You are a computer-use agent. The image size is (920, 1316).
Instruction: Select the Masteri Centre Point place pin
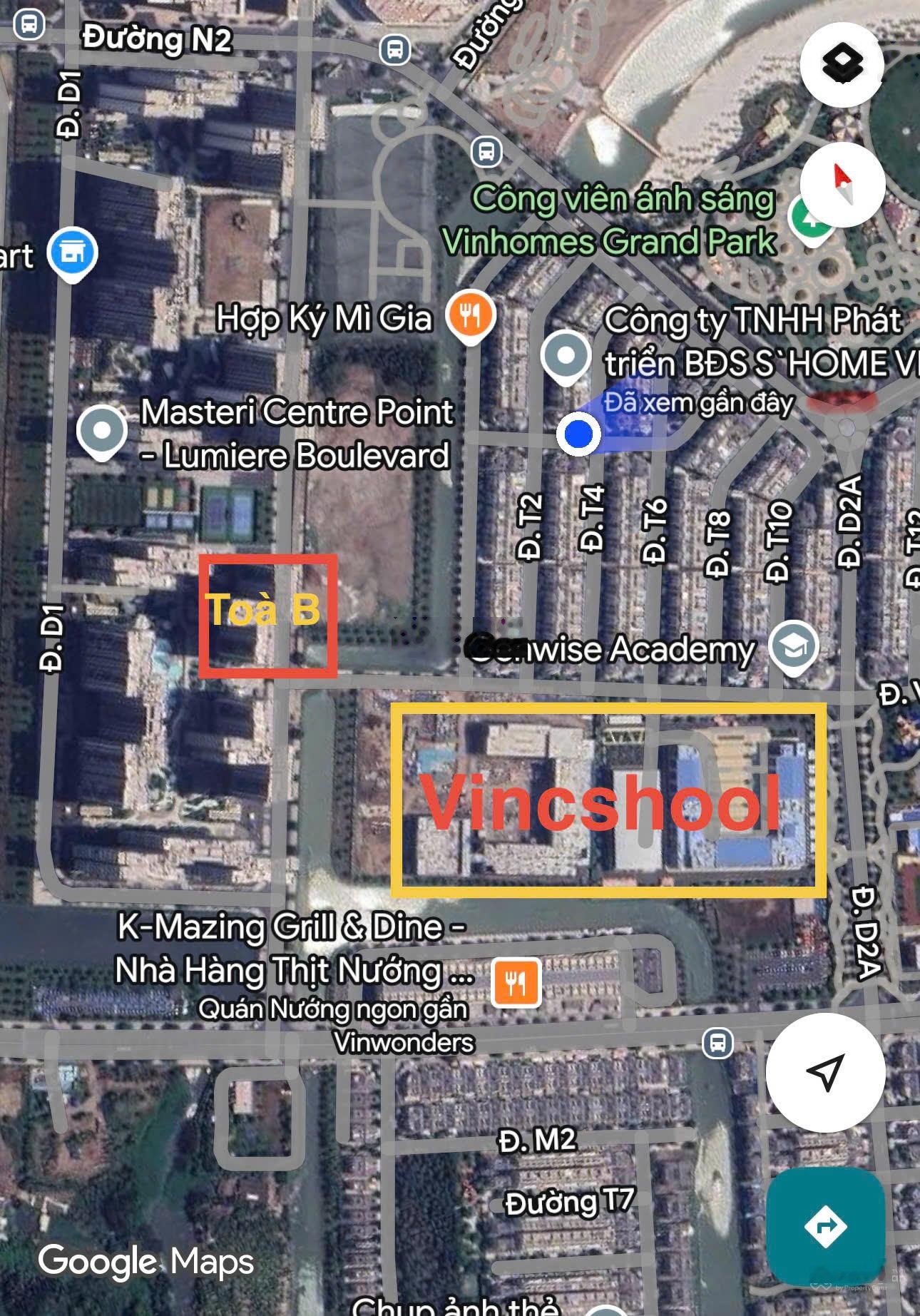pos(100,428)
